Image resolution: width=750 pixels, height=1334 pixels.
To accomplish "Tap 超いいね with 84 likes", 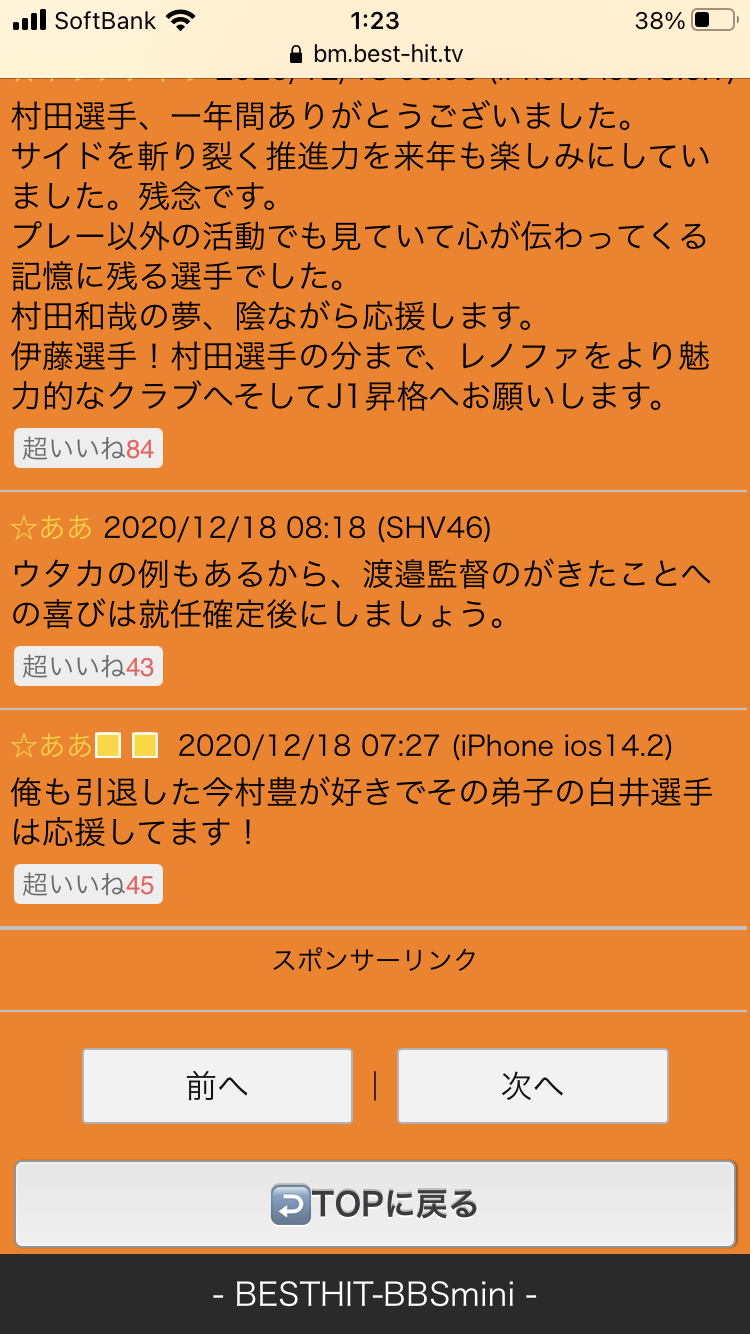I will (x=88, y=449).
